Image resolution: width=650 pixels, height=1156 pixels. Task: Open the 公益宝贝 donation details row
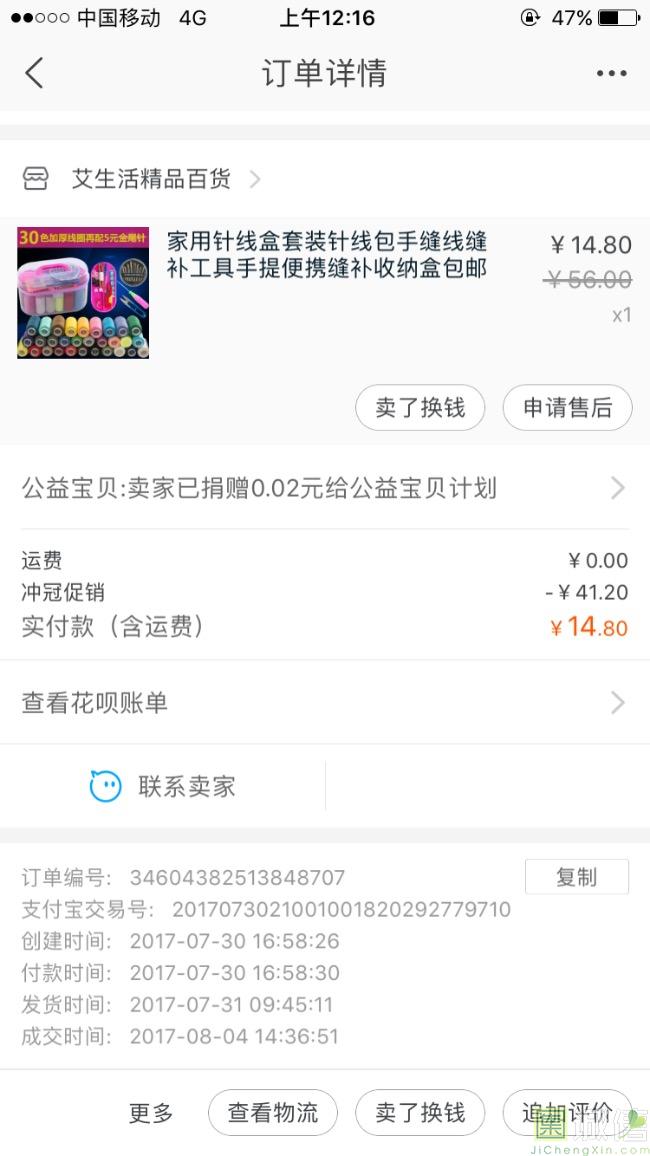click(325, 488)
